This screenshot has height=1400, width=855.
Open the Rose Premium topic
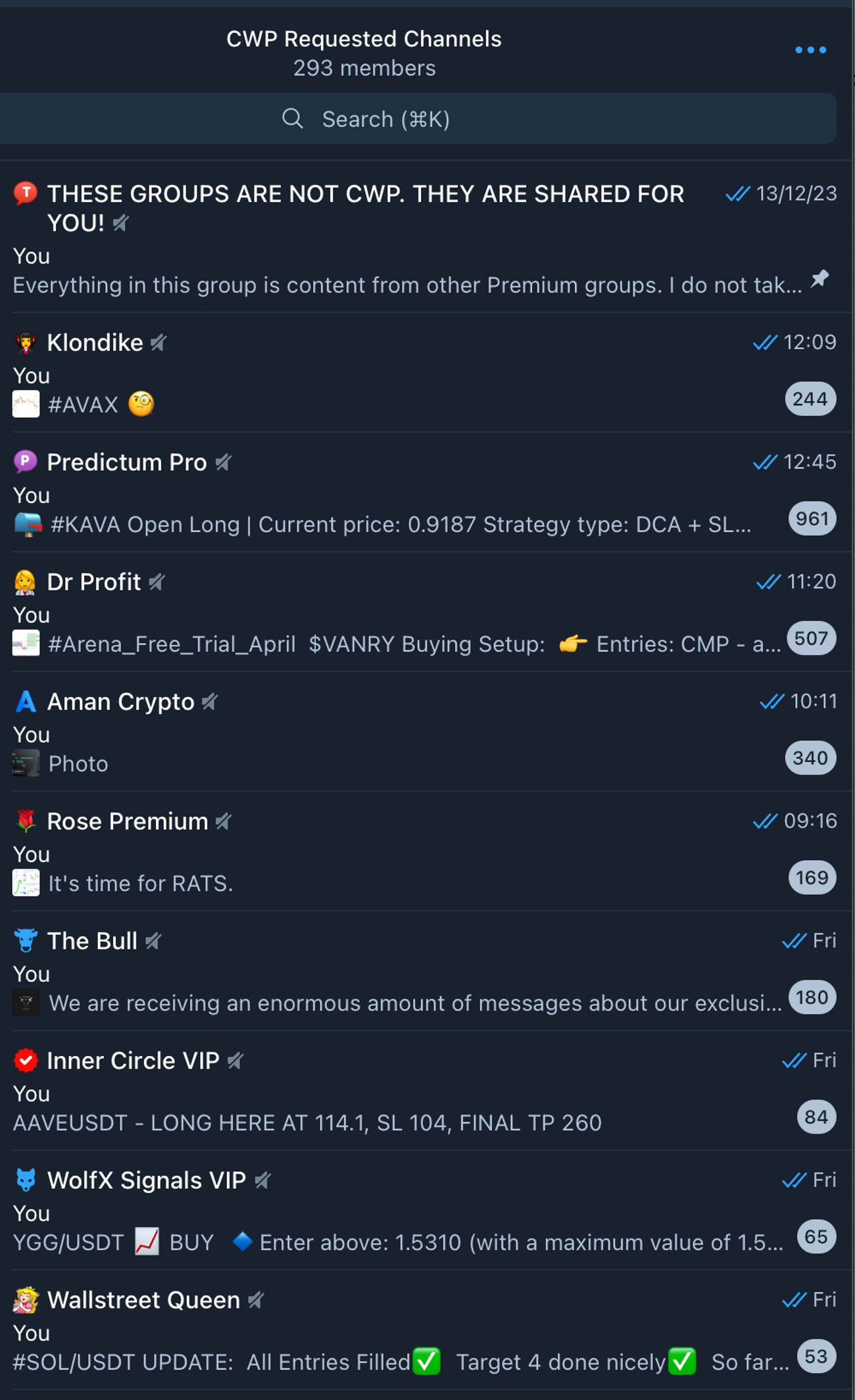point(426,852)
